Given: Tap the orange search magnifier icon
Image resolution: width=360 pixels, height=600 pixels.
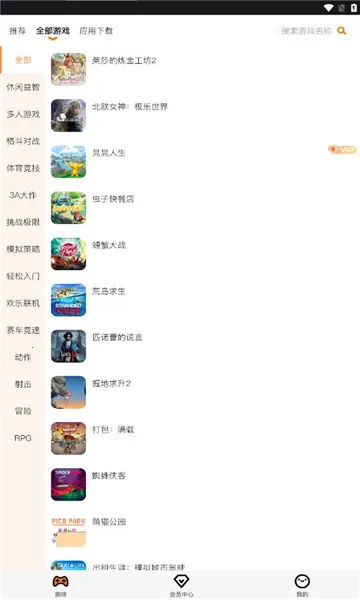Looking at the screenshot, I should [x=342, y=31].
